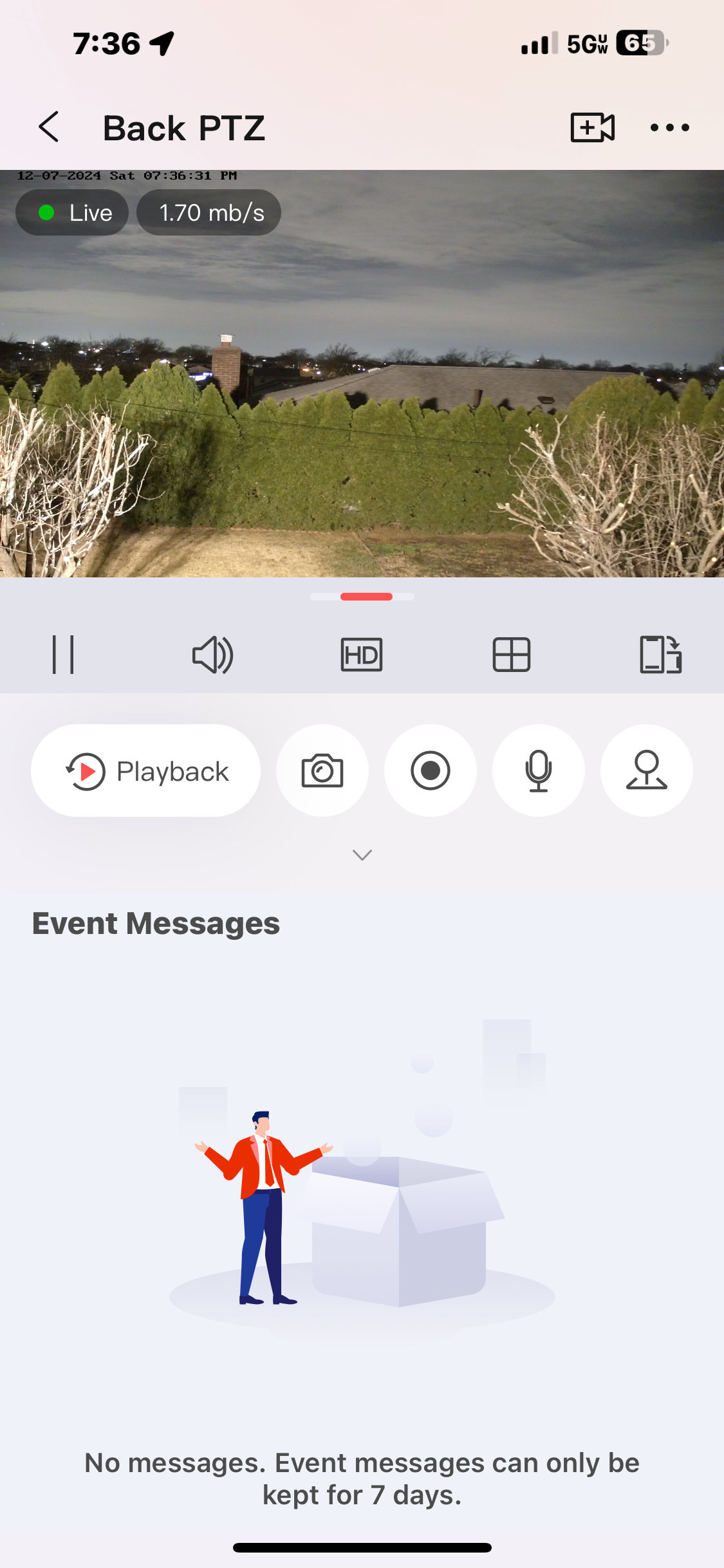Talk through the microphone button
The height and width of the screenshot is (1568, 724).
point(539,770)
